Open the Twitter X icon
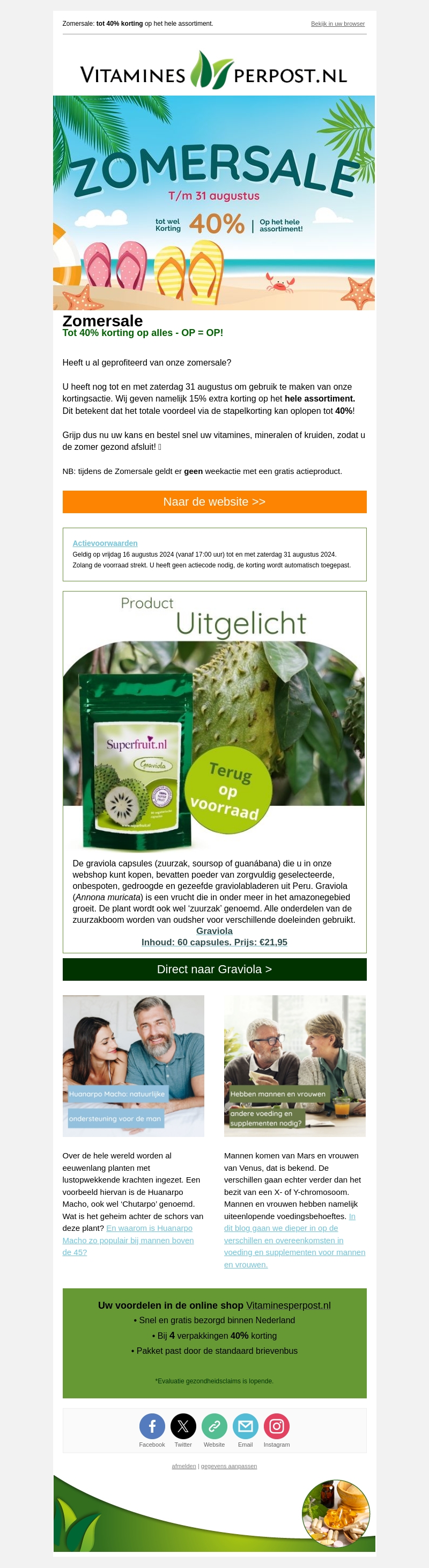This screenshot has width=429, height=1568. pos(183,1426)
